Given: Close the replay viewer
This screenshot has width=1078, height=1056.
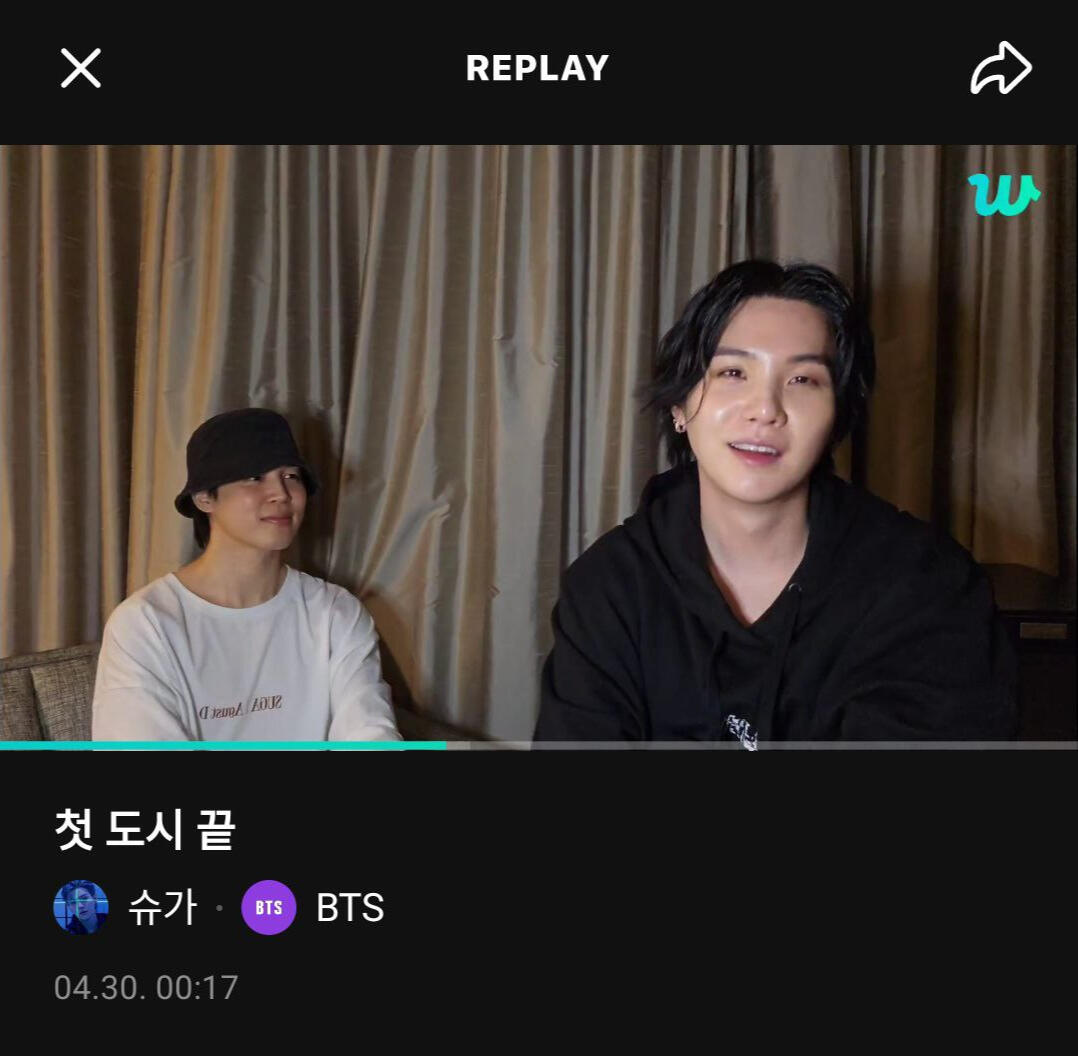Looking at the screenshot, I should click(81, 69).
